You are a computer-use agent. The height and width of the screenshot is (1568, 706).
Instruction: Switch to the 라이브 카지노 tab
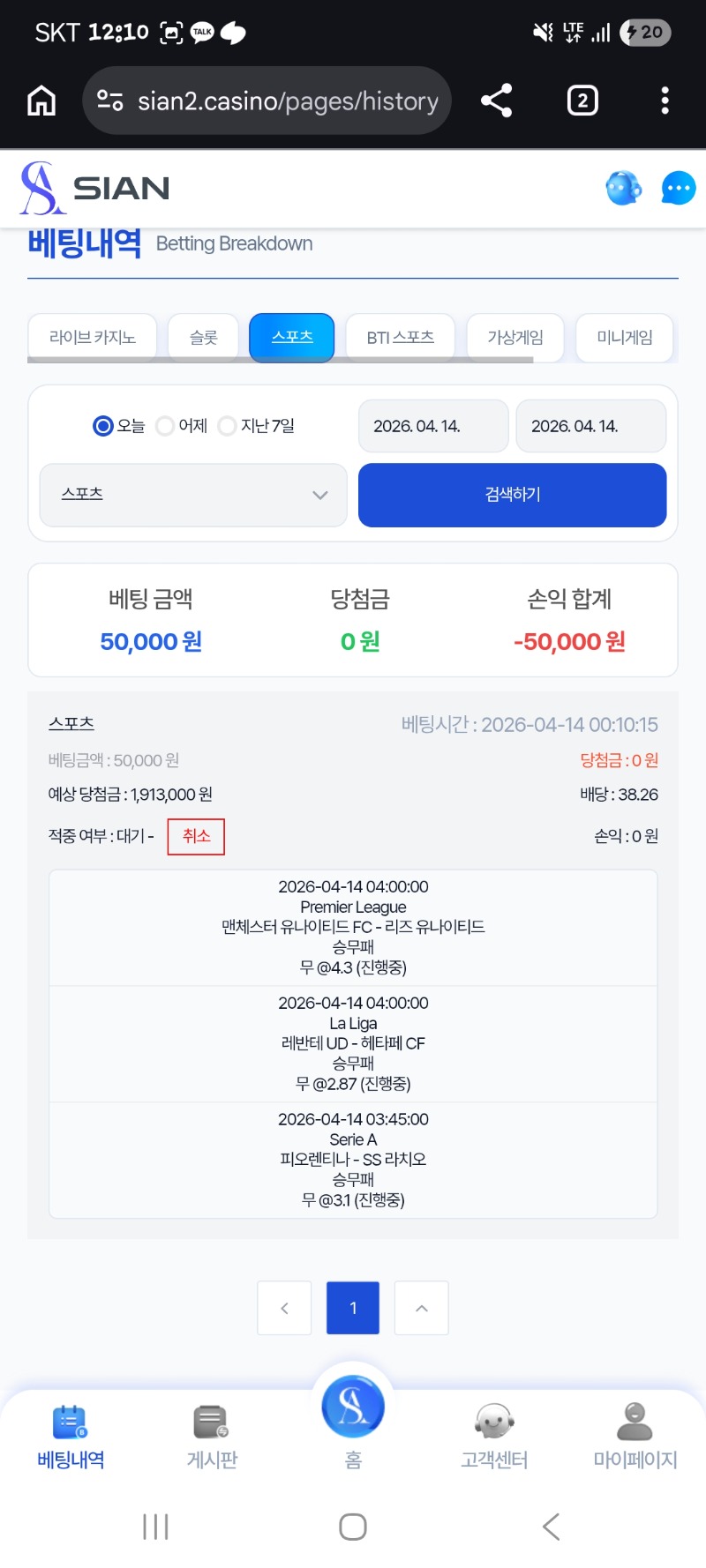click(x=93, y=337)
